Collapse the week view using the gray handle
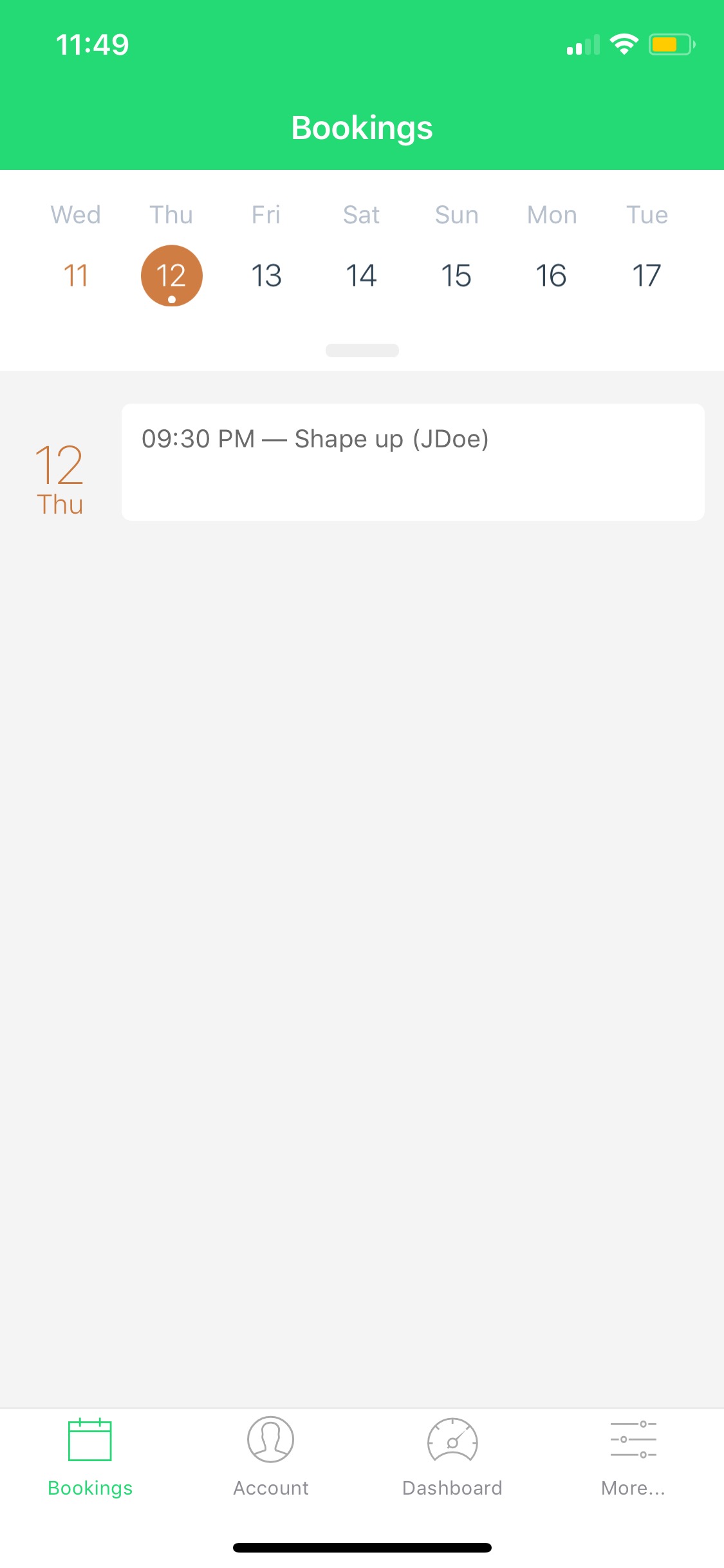 [x=362, y=350]
